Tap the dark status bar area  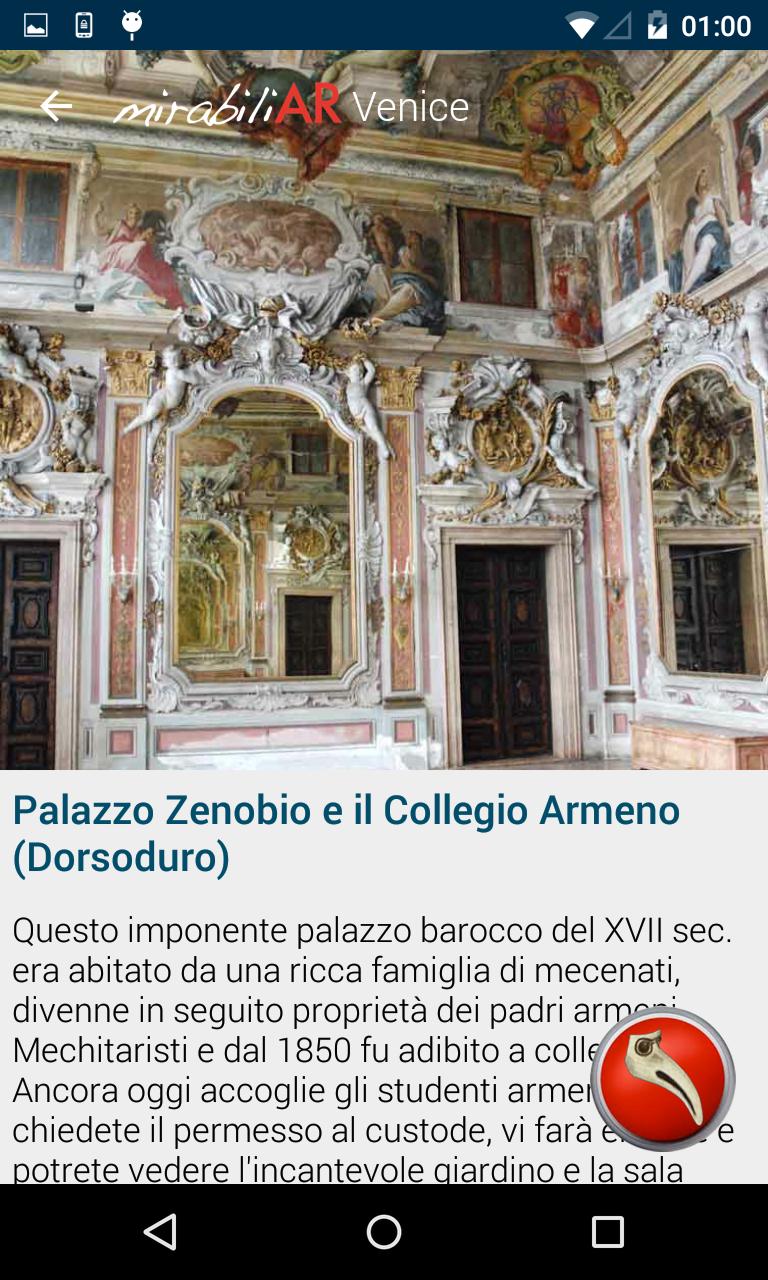[x=380, y=25]
